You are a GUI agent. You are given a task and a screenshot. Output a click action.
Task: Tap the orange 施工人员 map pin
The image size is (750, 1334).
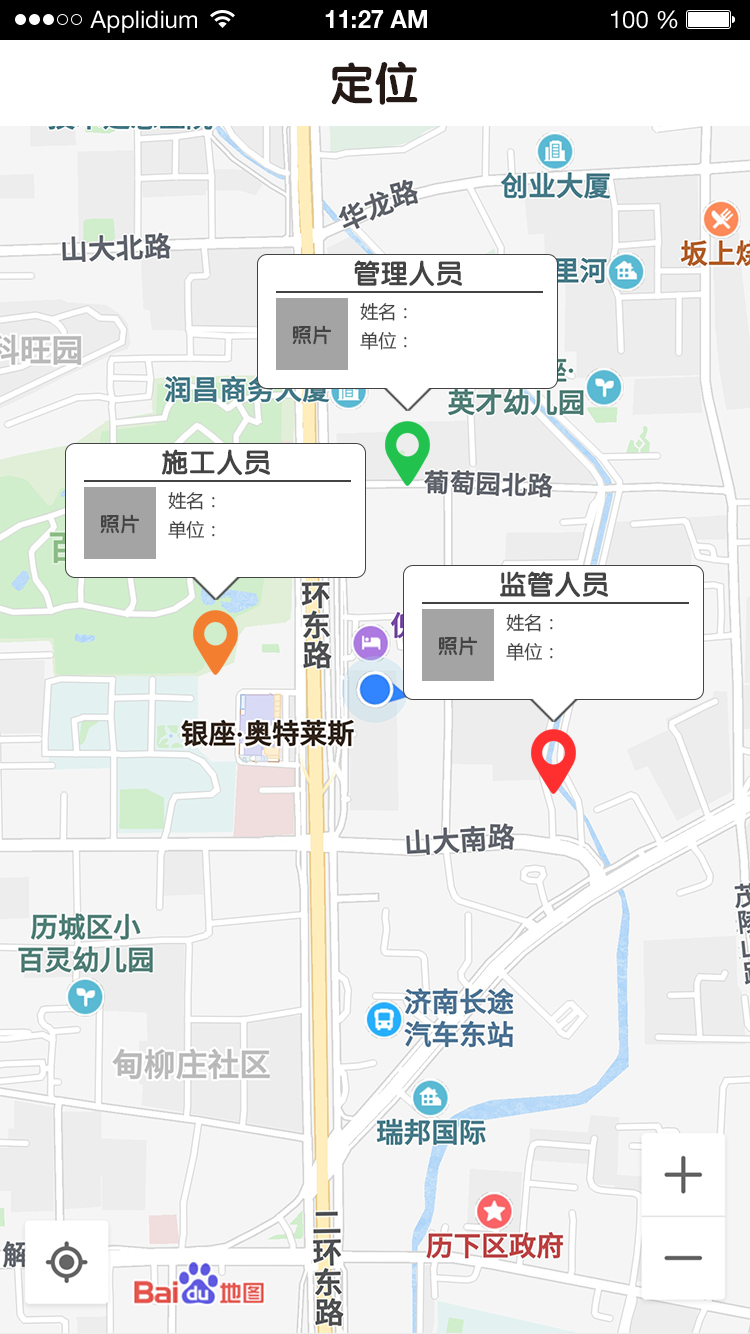click(x=215, y=641)
